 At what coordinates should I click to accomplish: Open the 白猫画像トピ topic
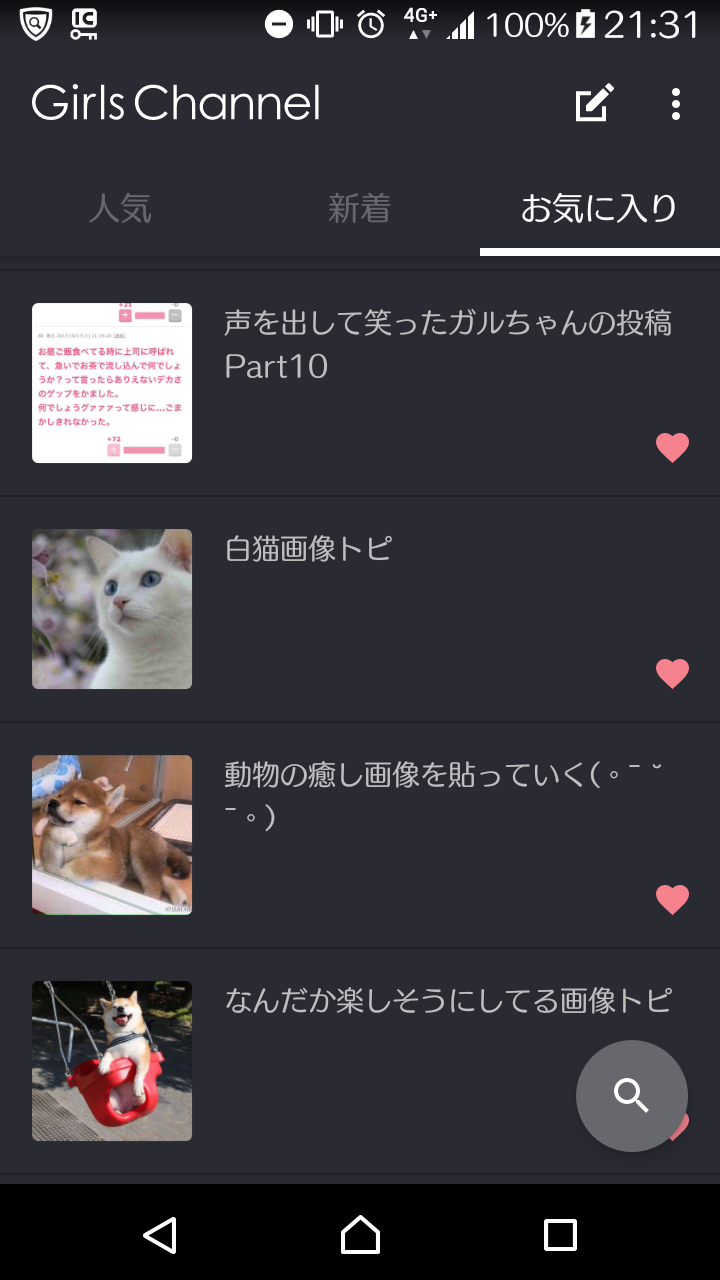click(x=360, y=609)
